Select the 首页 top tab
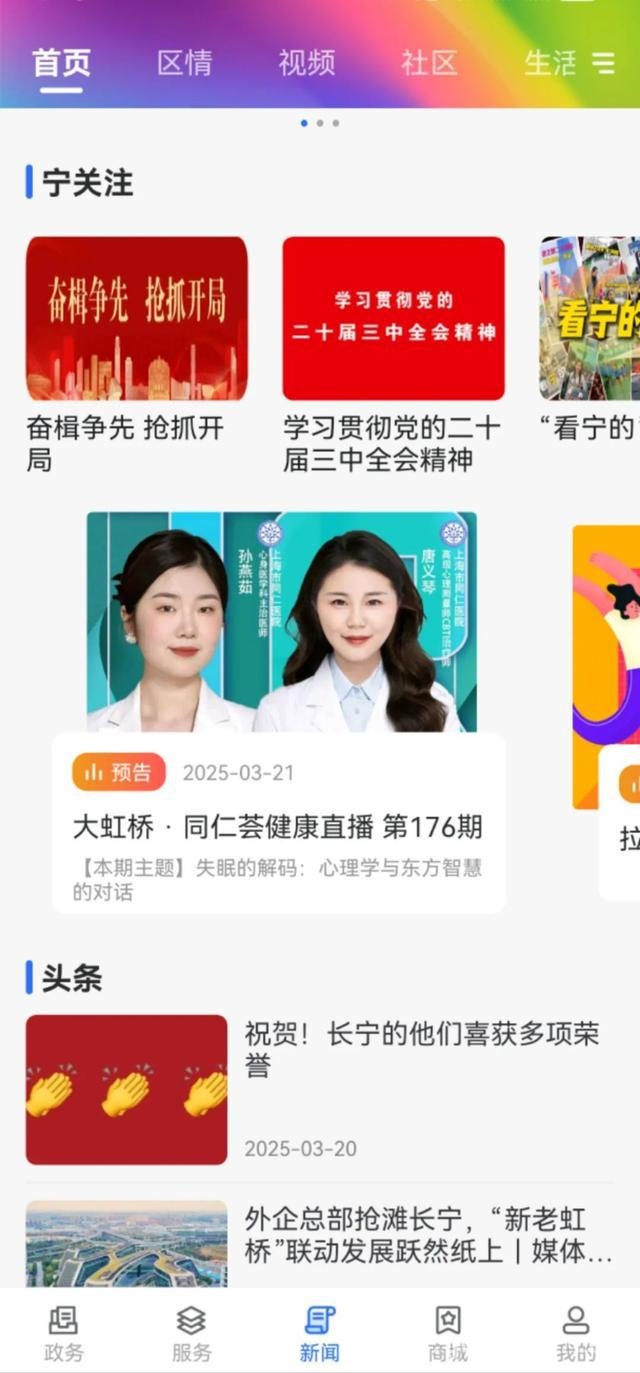Image resolution: width=640 pixels, height=1373 pixels. [x=62, y=63]
